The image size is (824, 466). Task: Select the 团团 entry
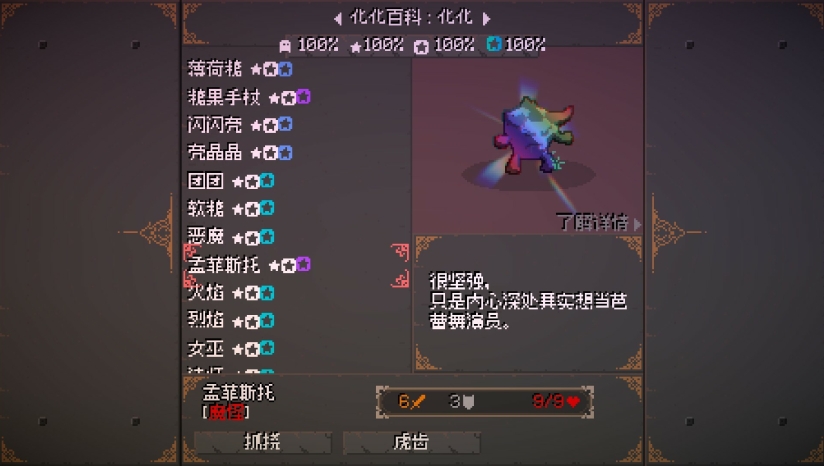[207, 181]
